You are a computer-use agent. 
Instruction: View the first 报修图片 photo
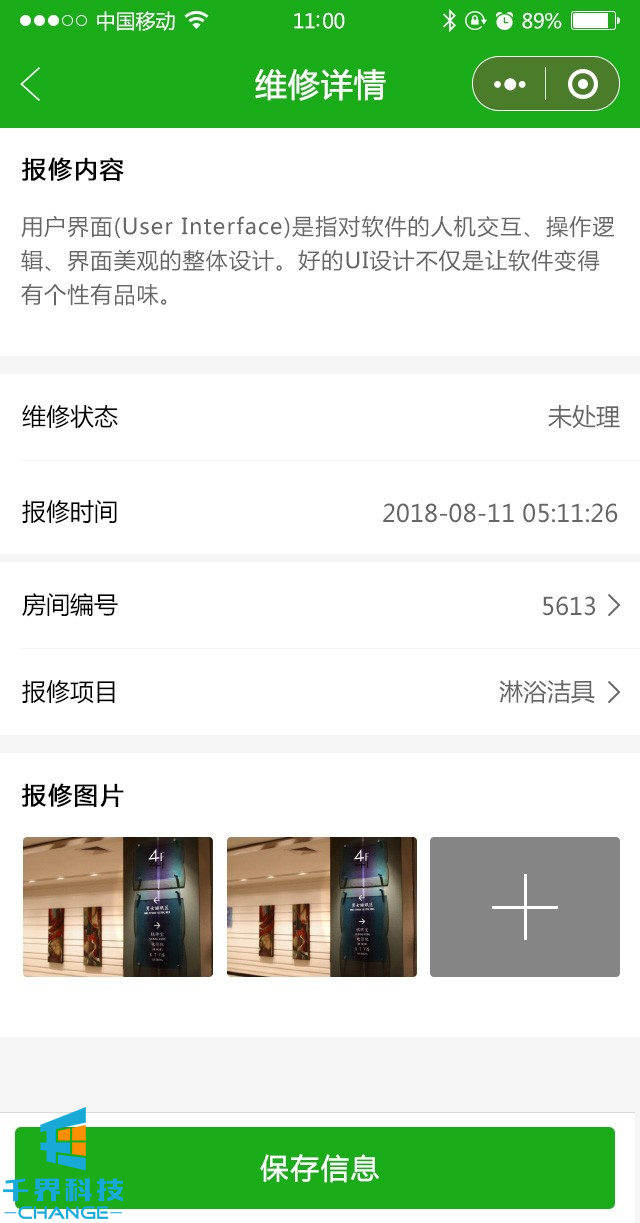118,907
